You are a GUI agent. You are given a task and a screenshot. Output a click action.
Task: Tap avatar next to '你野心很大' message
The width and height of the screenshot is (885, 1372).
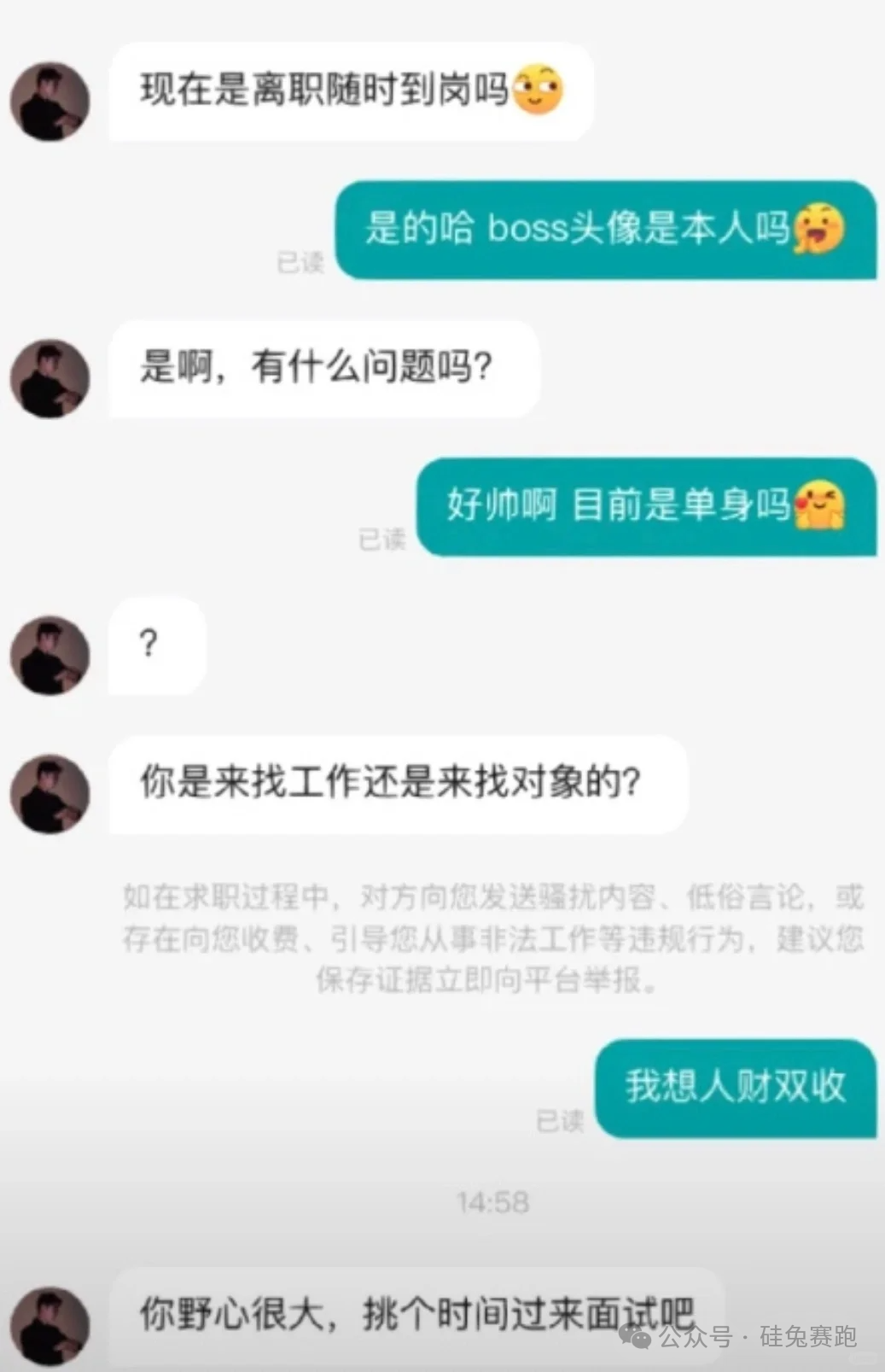tap(49, 1326)
